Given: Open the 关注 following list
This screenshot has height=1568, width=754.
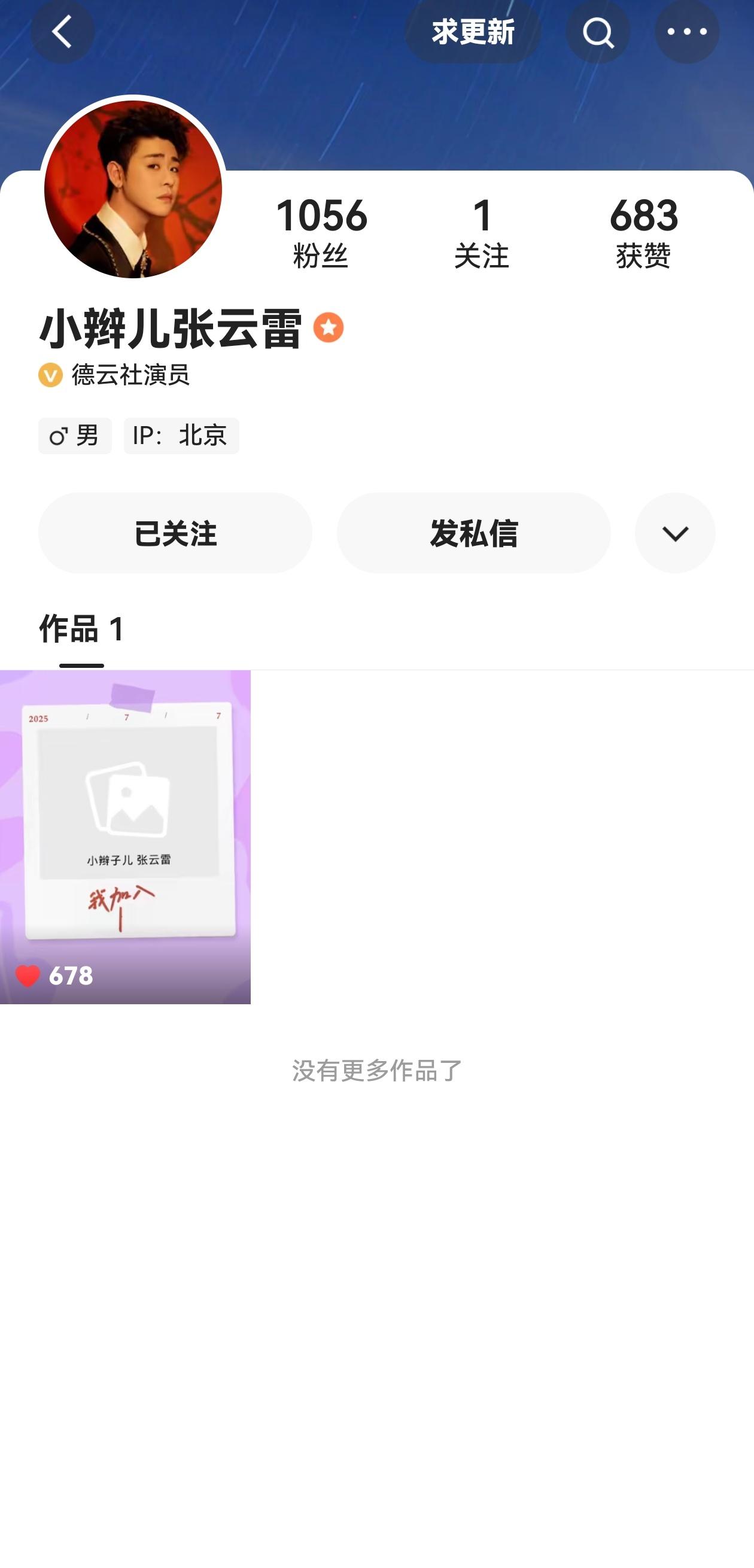Looking at the screenshot, I should (481, 232).
